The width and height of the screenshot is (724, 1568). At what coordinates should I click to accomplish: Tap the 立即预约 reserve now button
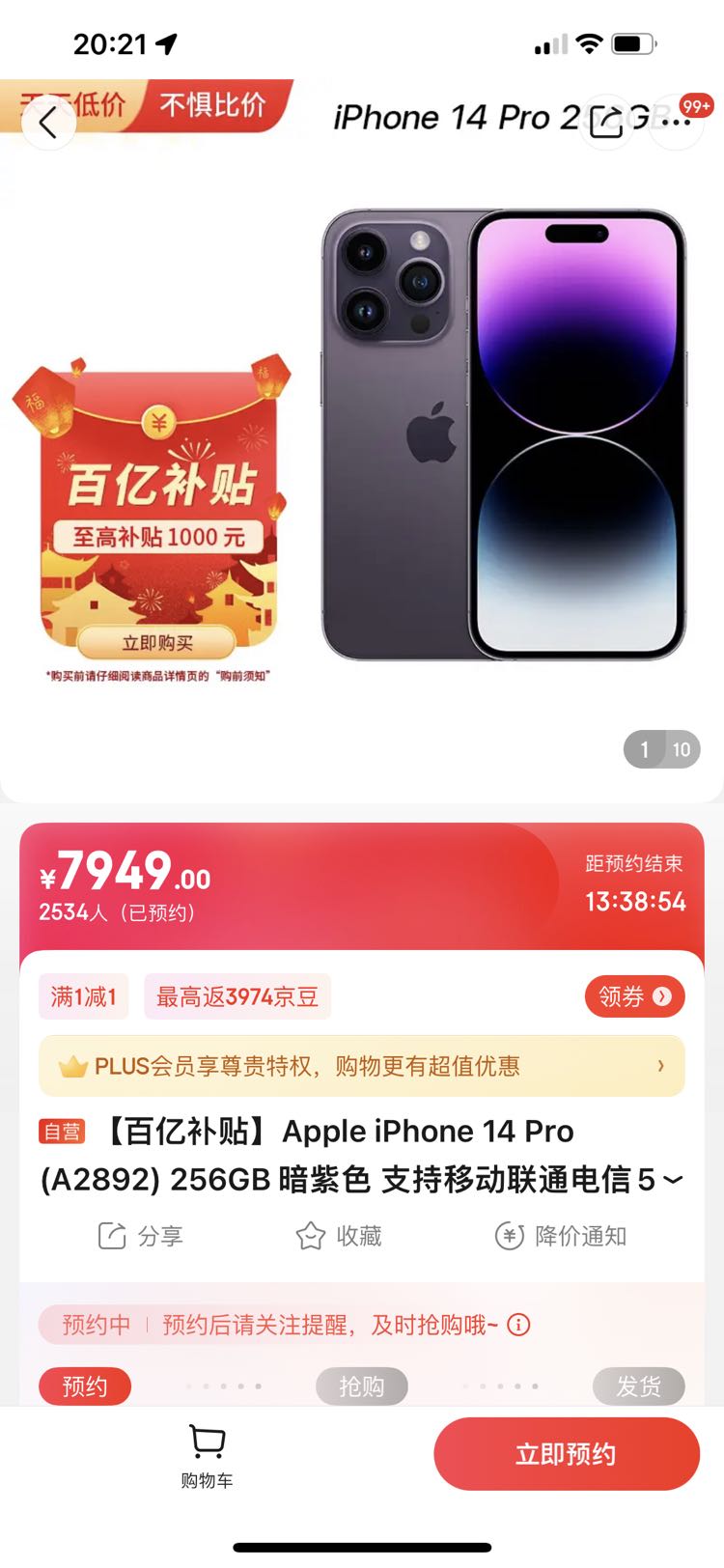point(567,1453)
